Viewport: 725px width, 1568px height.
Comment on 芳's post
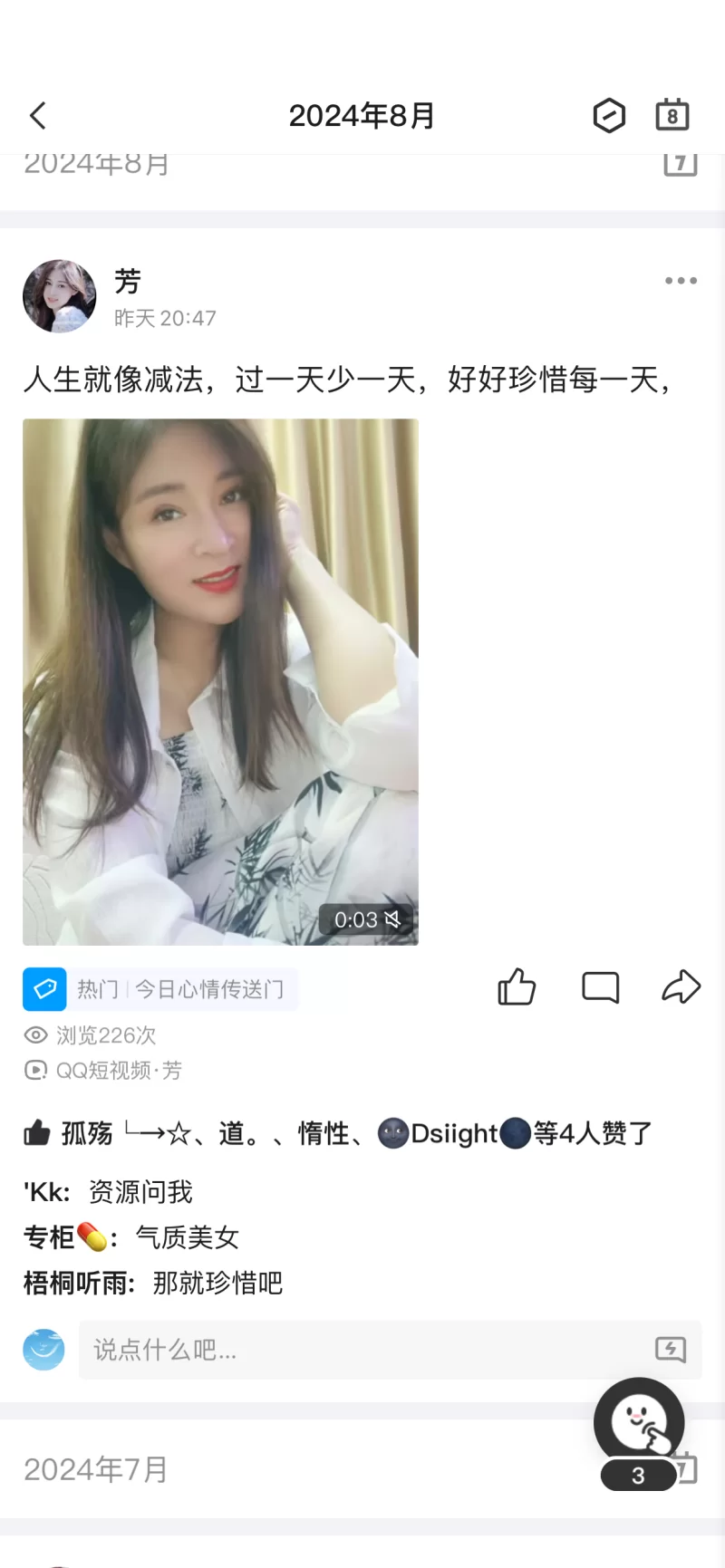600,987
